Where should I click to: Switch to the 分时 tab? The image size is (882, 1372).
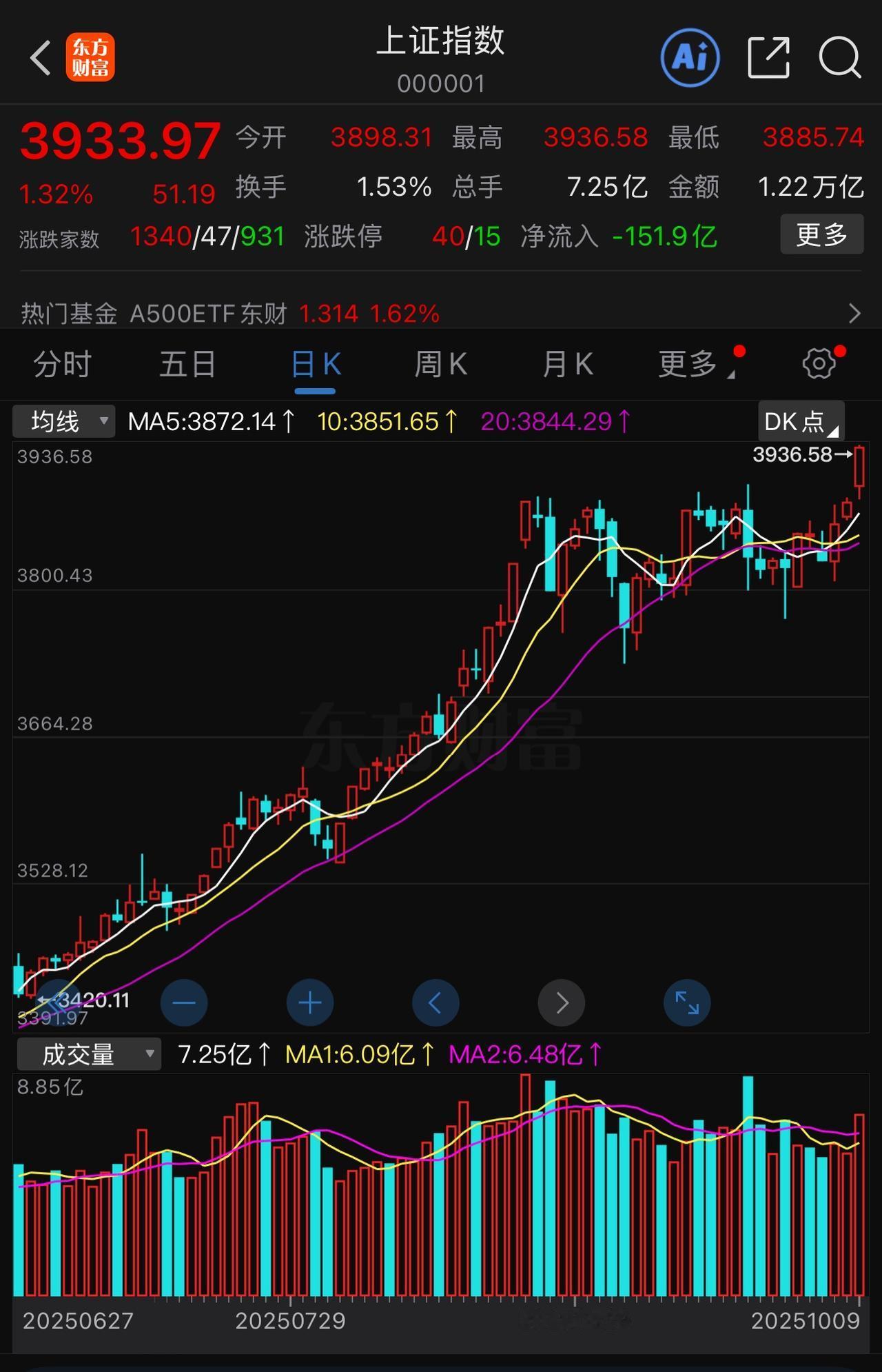coord(62,364)
